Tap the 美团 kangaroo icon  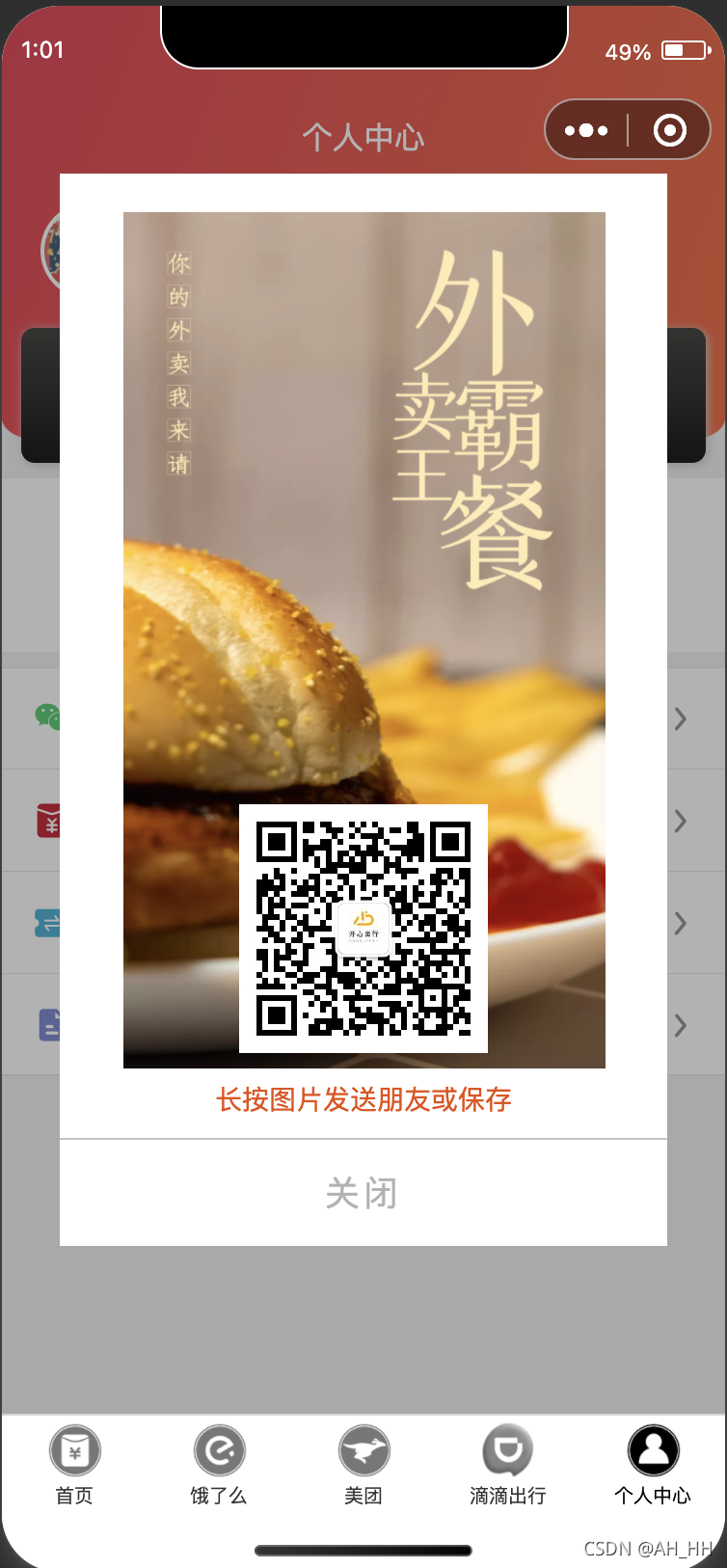363,1449
